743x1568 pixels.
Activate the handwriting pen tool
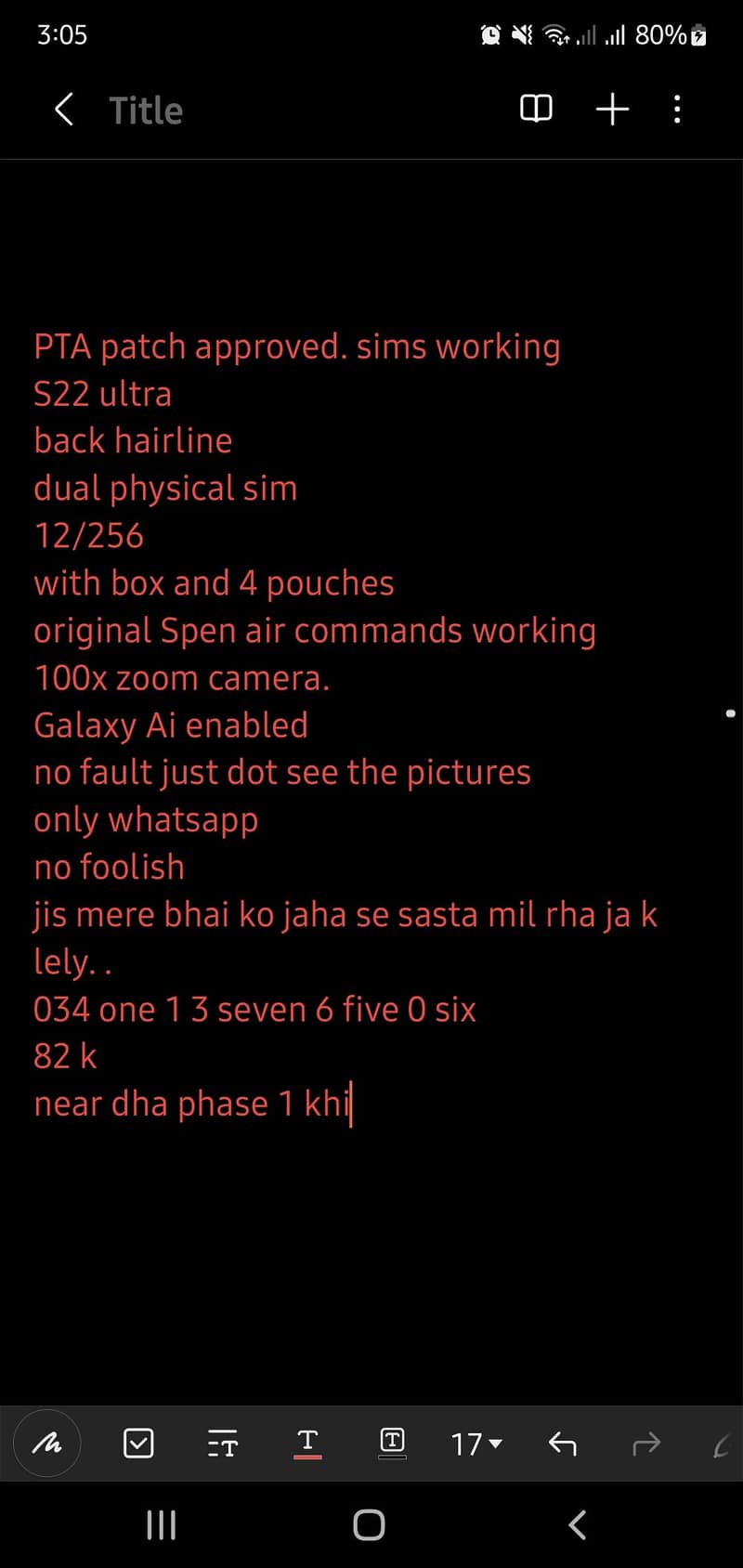click(x=46, y=1443)
